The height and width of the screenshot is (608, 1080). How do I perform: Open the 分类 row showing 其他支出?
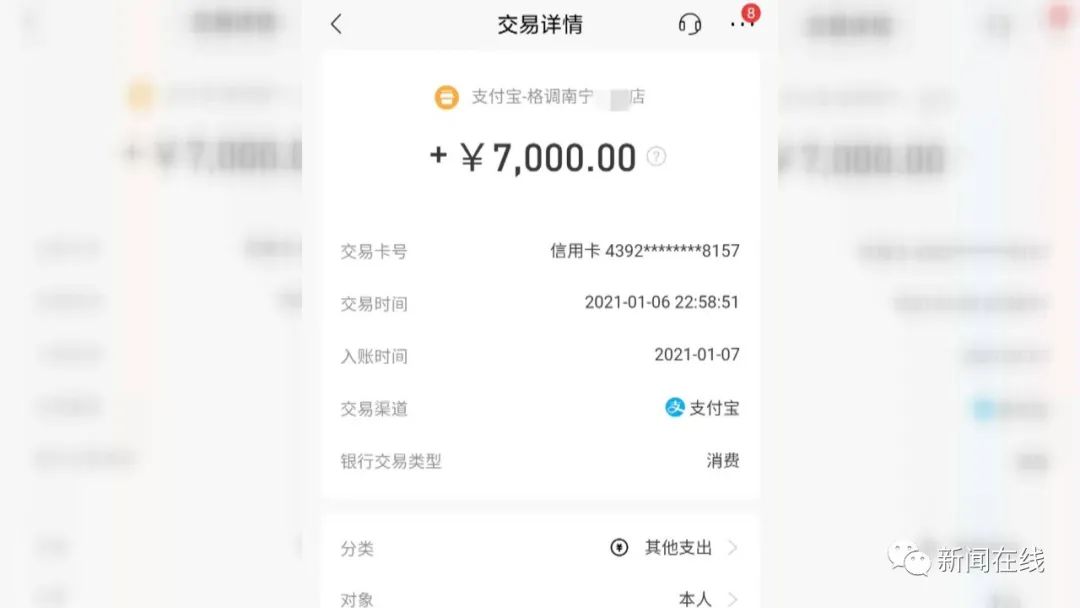(x=540, y=548)
